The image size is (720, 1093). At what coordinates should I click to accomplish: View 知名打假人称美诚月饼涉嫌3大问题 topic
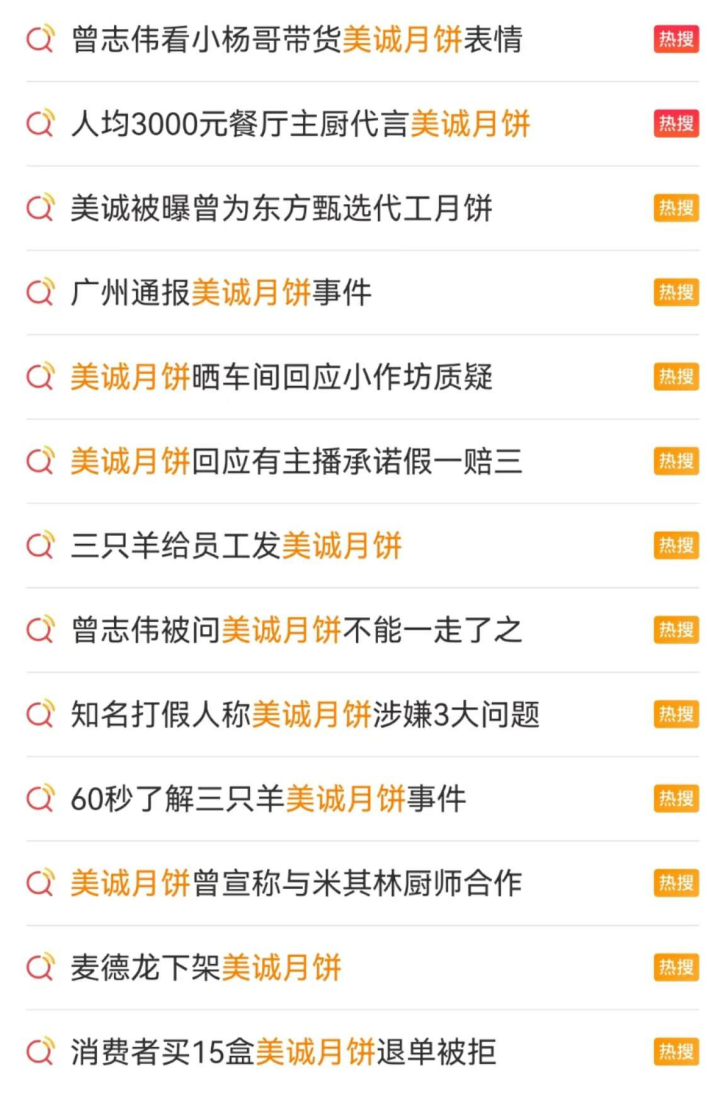pos(306,715)
